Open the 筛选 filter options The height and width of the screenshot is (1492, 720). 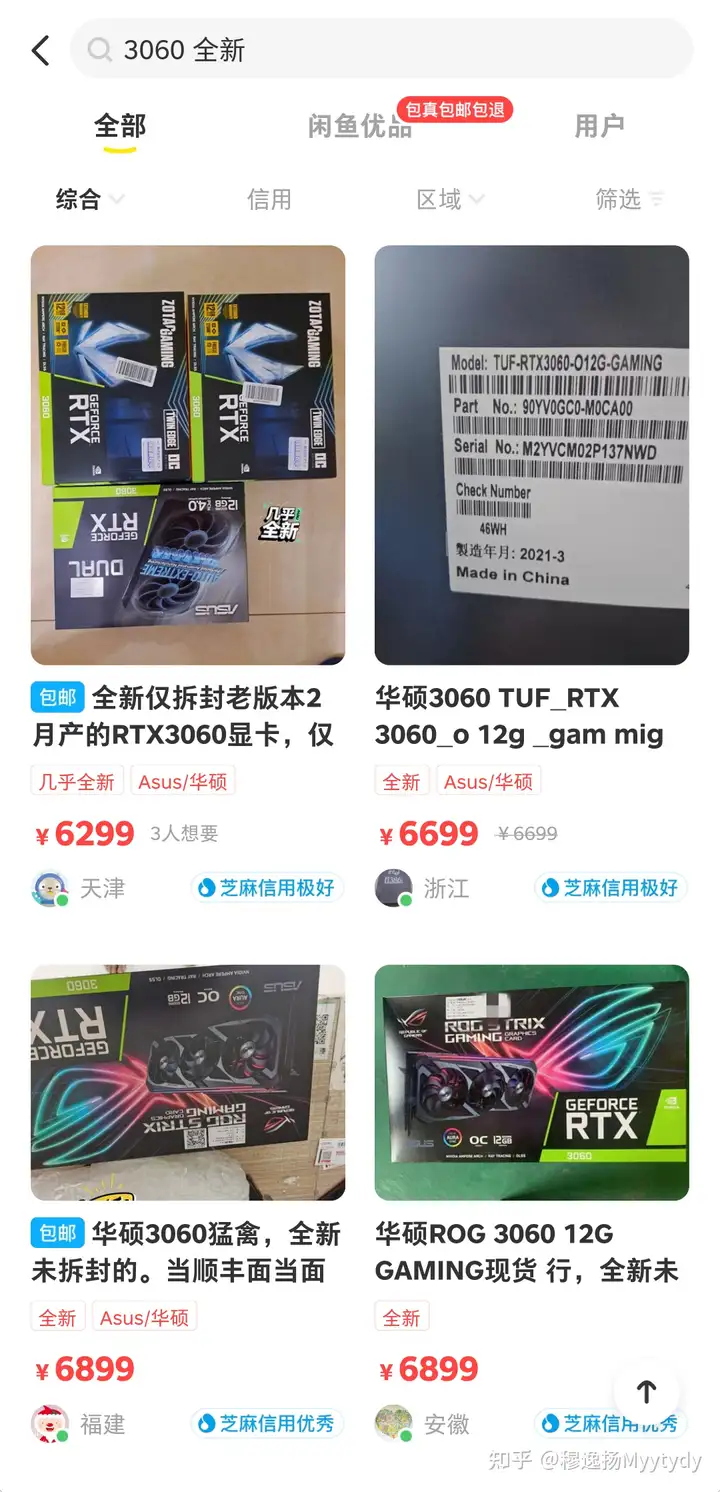click(x=629, y=199)
